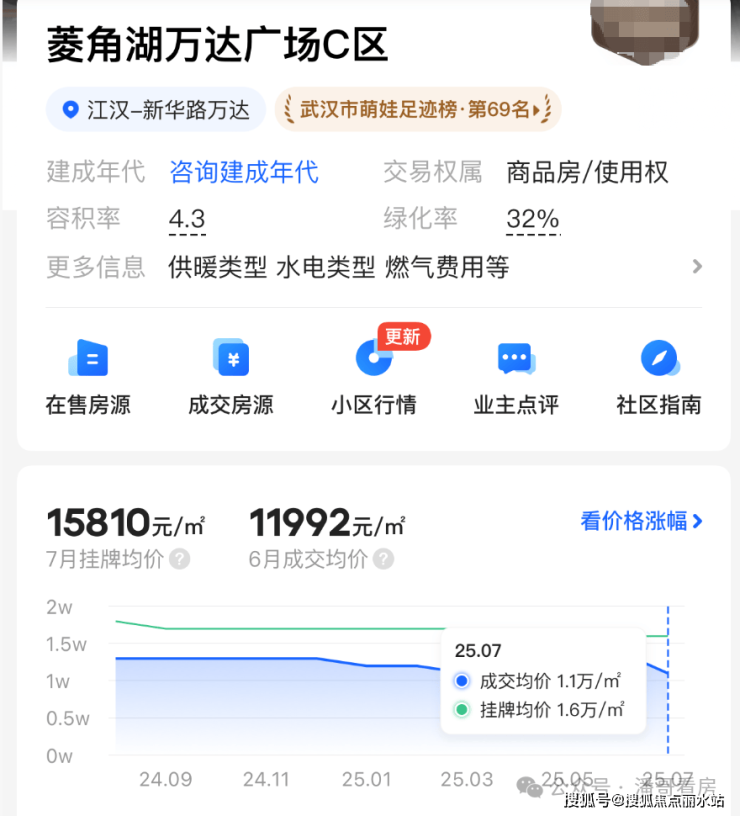Tap 看价格涨幅 to view price growth
The image size is (740, 816).
coord(642,521)
